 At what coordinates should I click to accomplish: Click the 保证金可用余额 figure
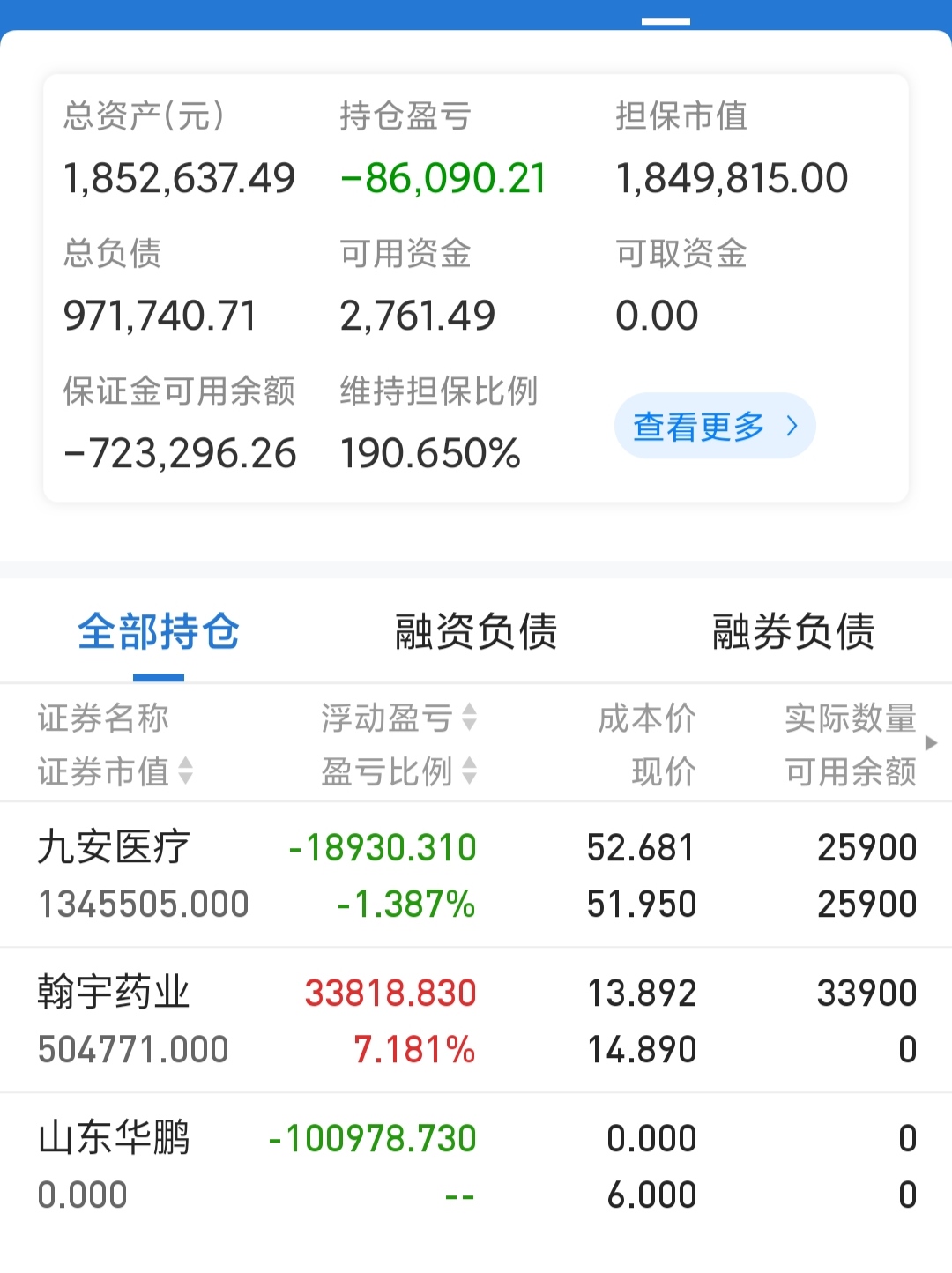pos(180,453)
